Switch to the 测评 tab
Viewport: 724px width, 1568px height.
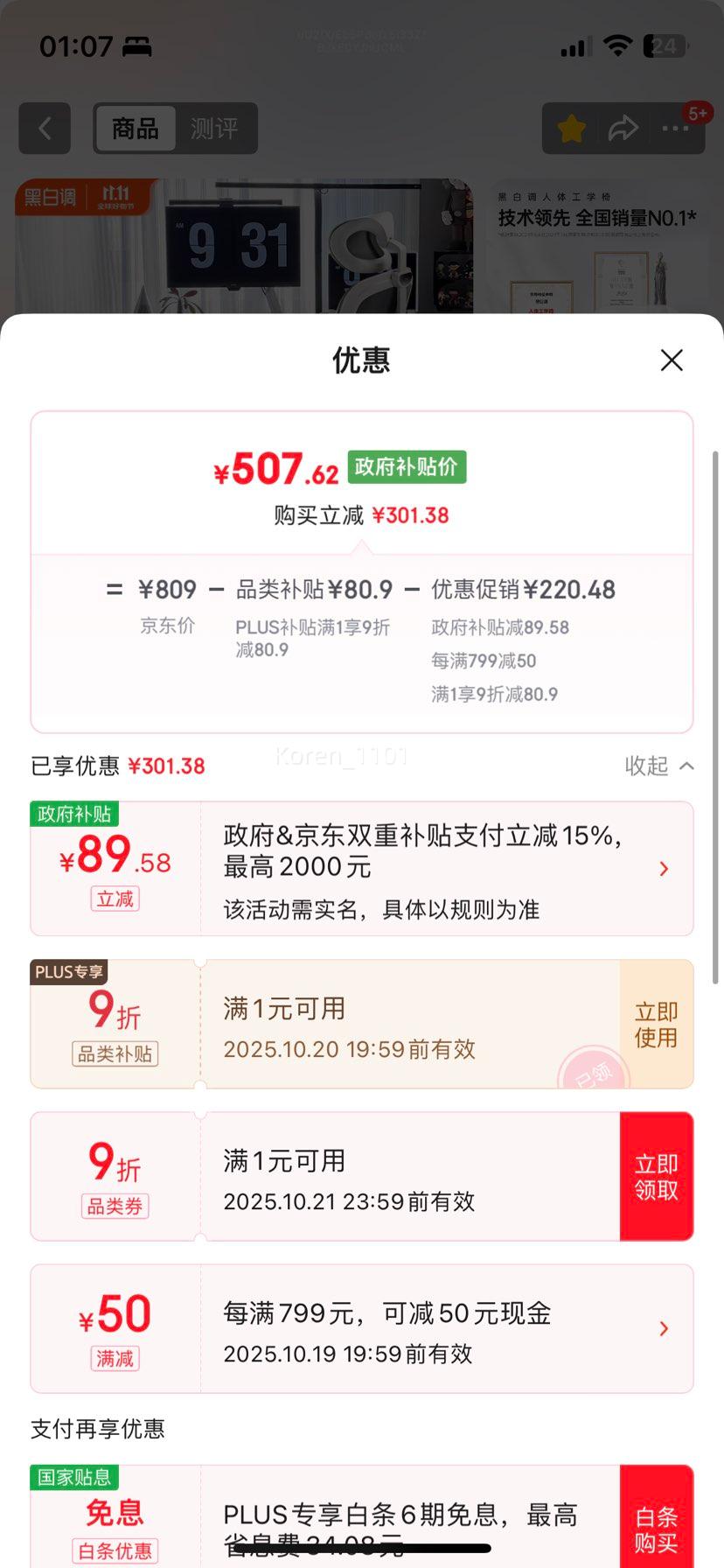[214, 129]
